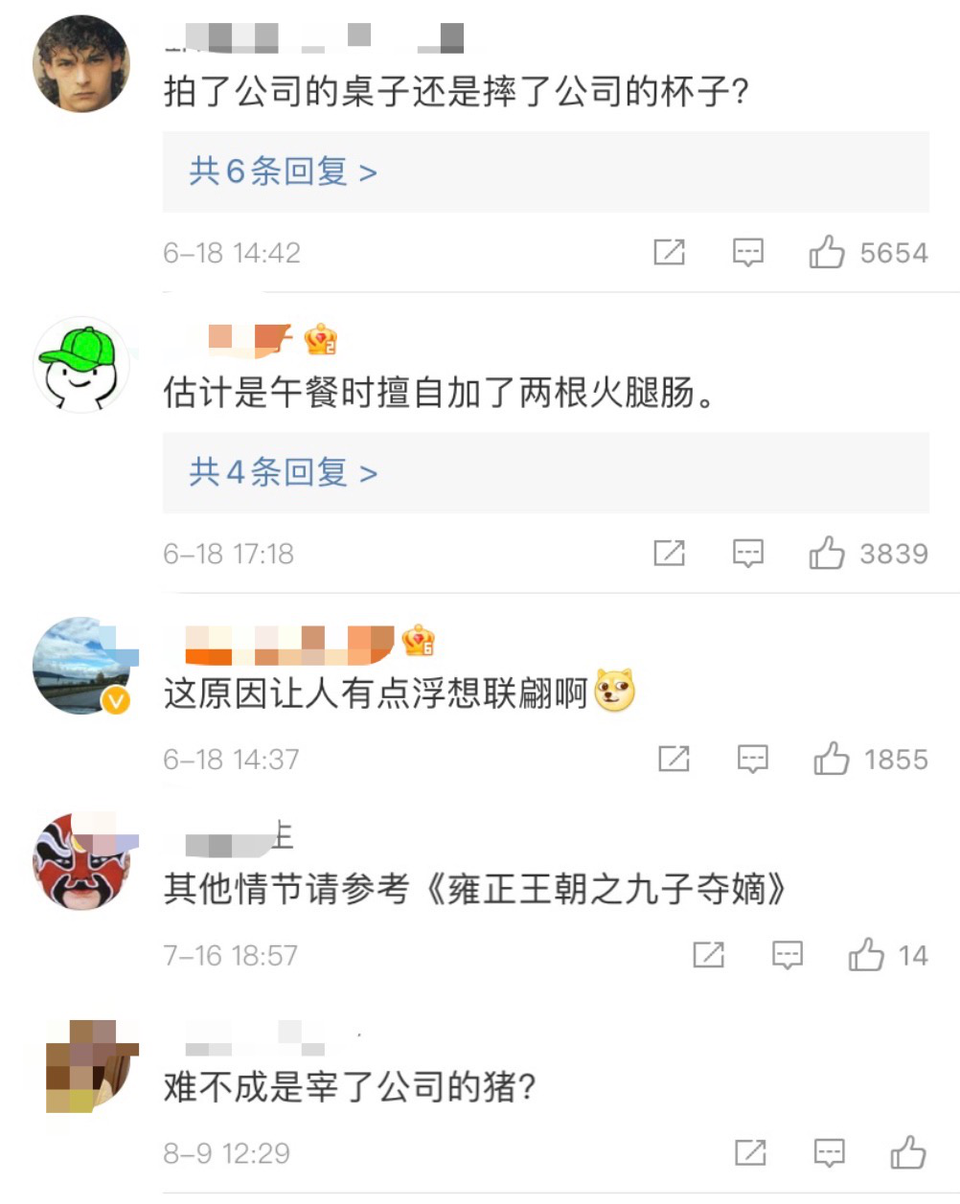Open the green-cap avatar's profile
Viewport: 960px width, 1204px height.
click(82, 364)
